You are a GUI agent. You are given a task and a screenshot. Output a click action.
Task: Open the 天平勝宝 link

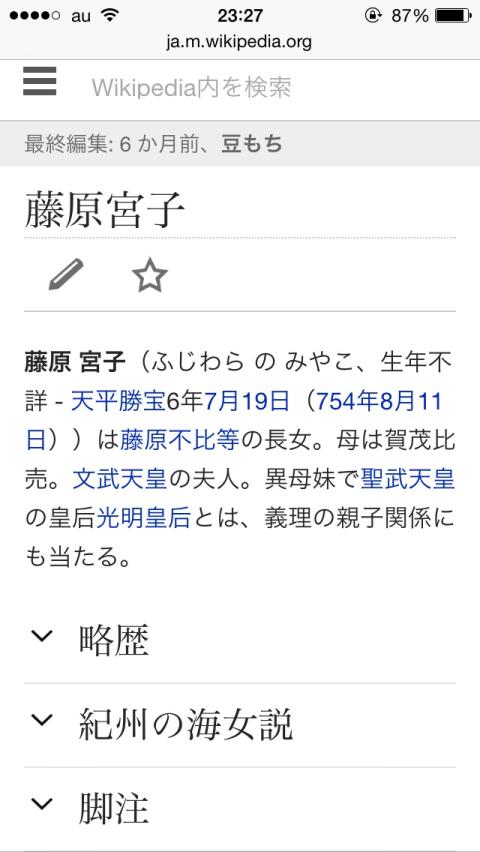pos(118,402)
